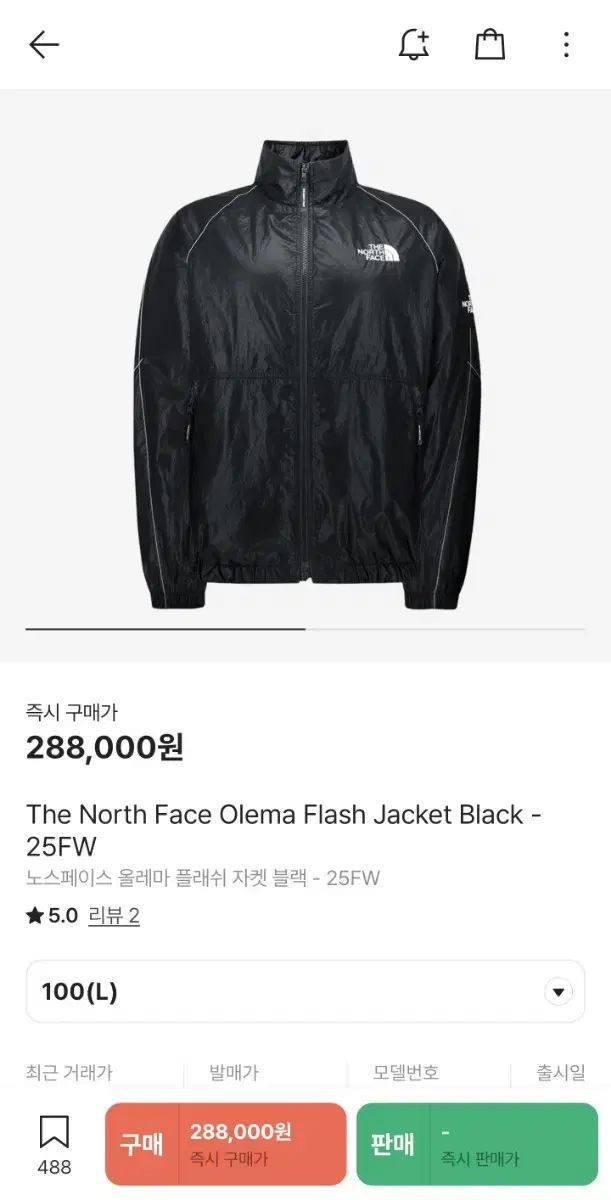Open the three-dot overflow menu
Viewport: 611px width, 1200px height.
pyautogui.click(x=566, y=45)
